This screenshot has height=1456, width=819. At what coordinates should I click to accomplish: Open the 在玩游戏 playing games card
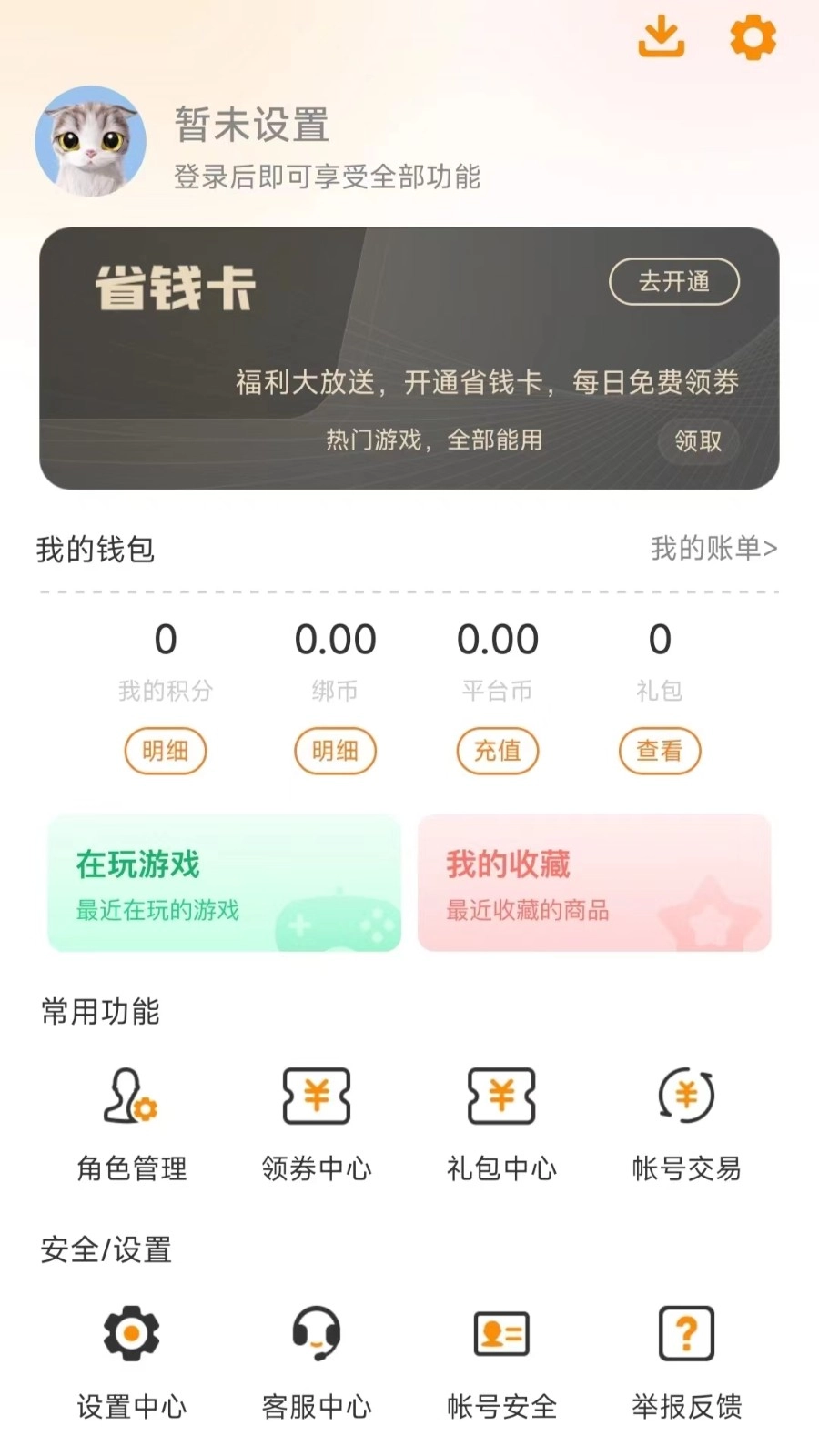pos(223,884)
